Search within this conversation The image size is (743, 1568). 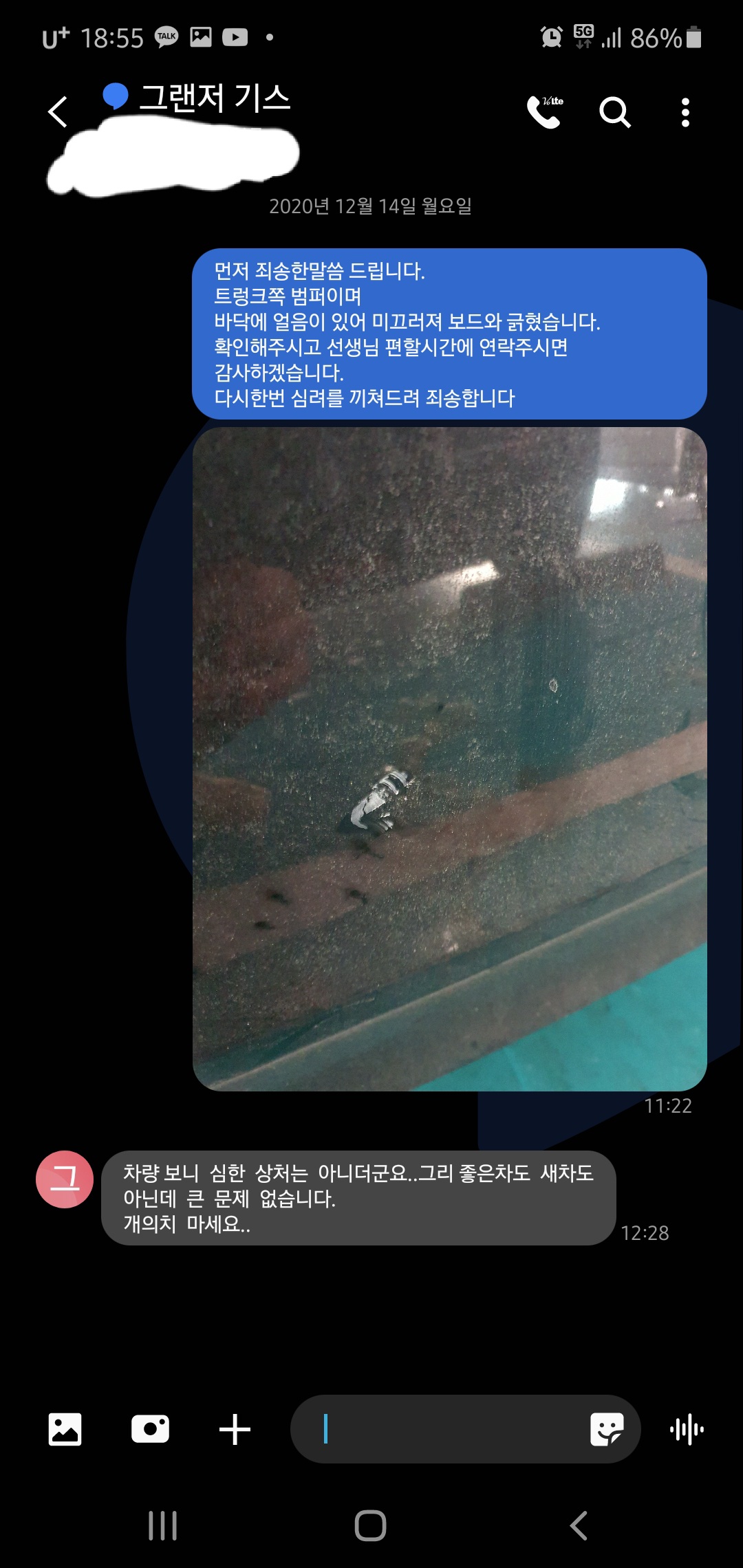(614, 111)
